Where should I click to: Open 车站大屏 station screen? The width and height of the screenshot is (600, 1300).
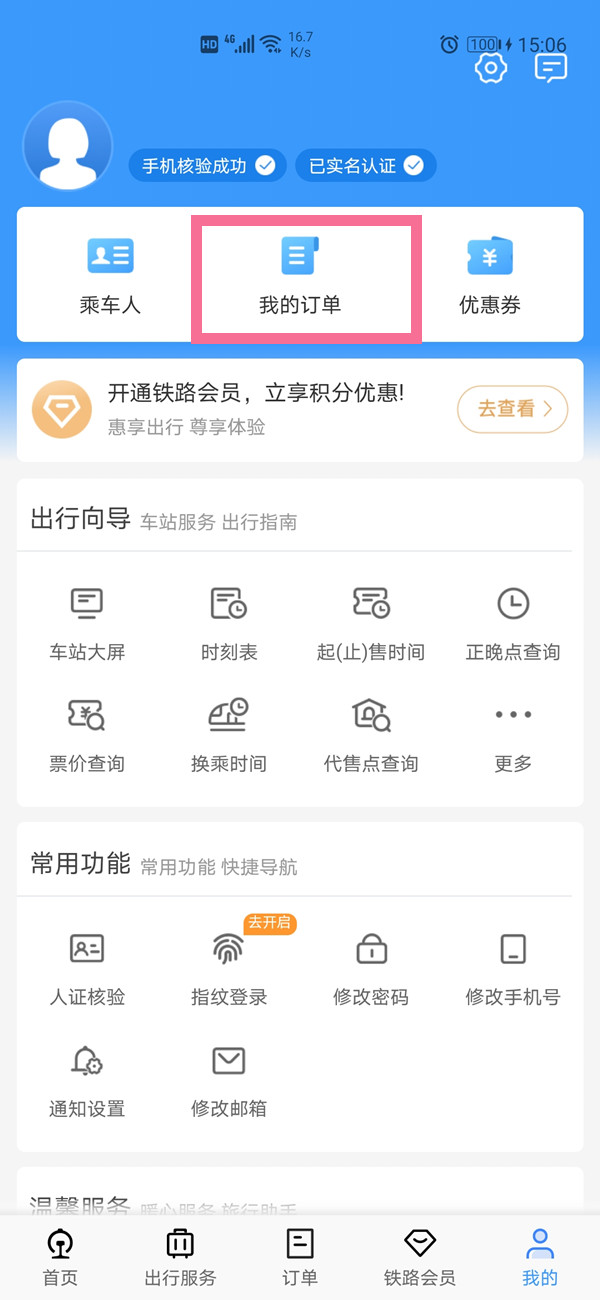tap(87, 624)
